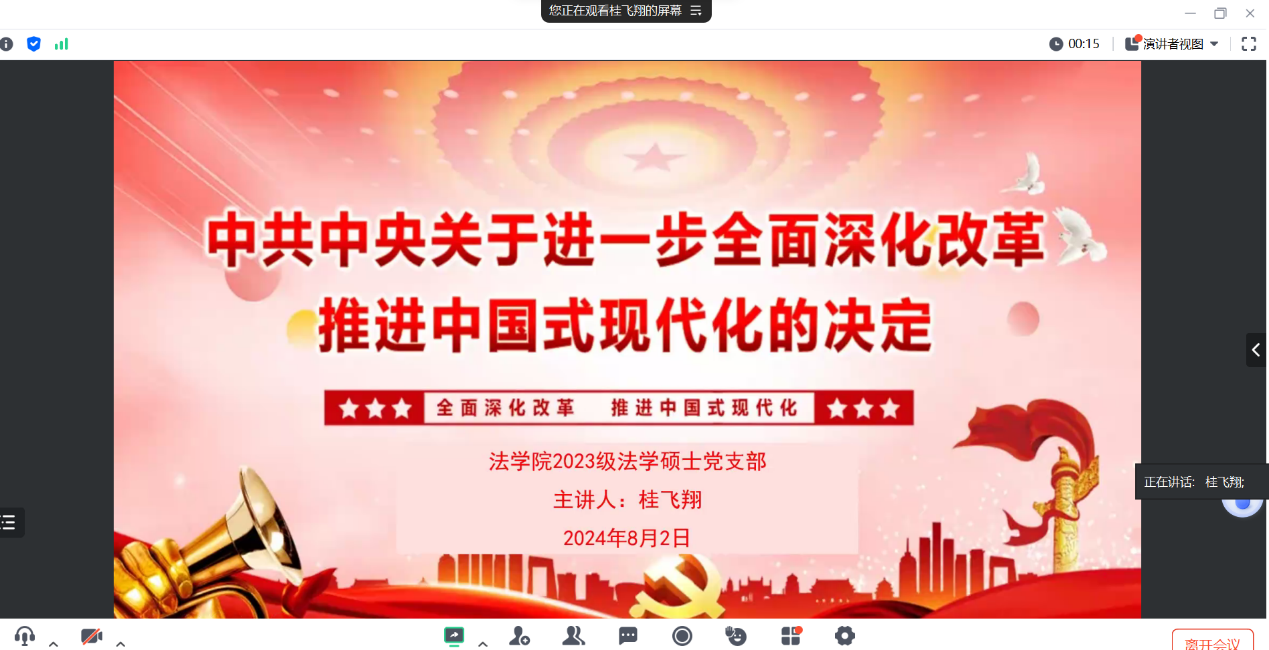Open the participants list
Image resolution: width=1269 pixels, height=650 pixels.
pyautogui.click(x=574, y=636)
